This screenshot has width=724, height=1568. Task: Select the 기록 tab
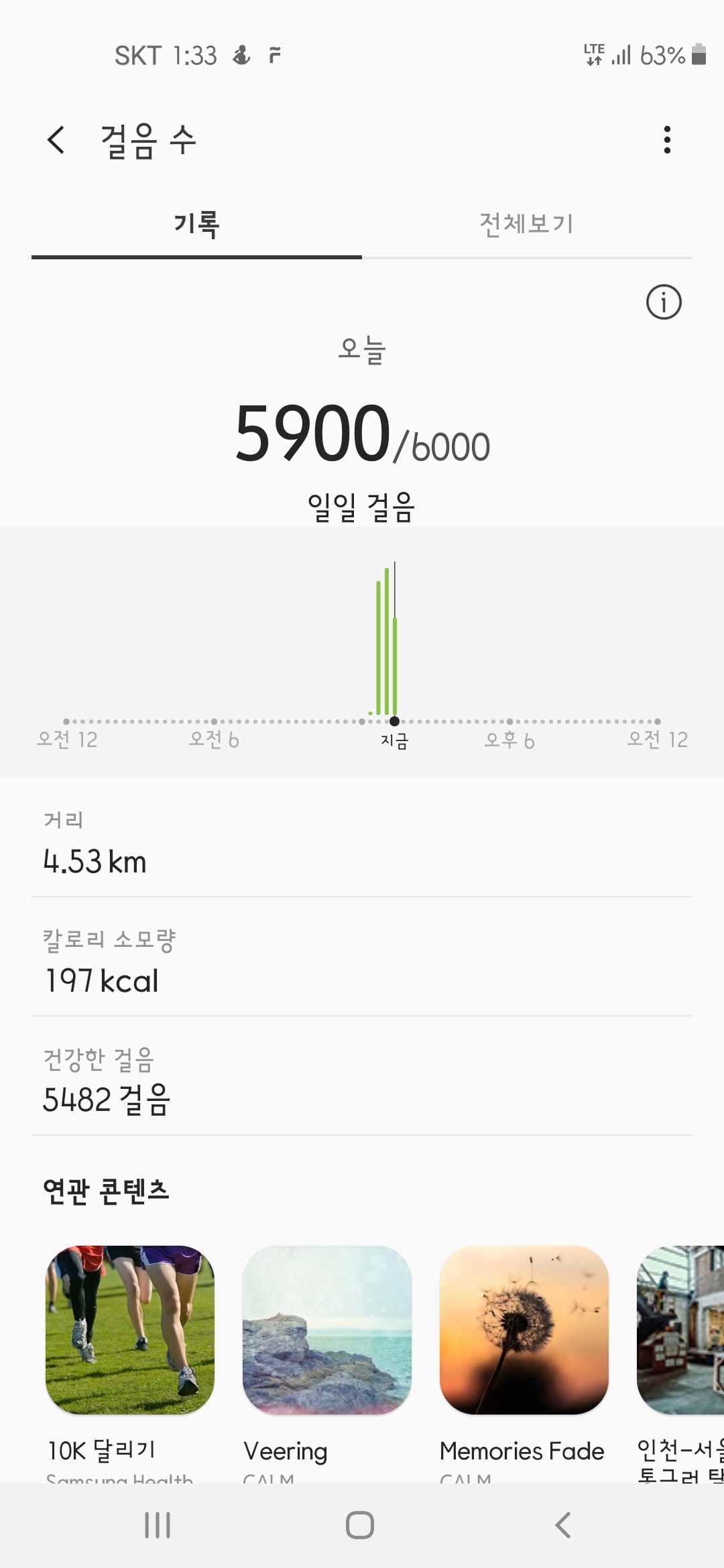[x=196, y=224]
